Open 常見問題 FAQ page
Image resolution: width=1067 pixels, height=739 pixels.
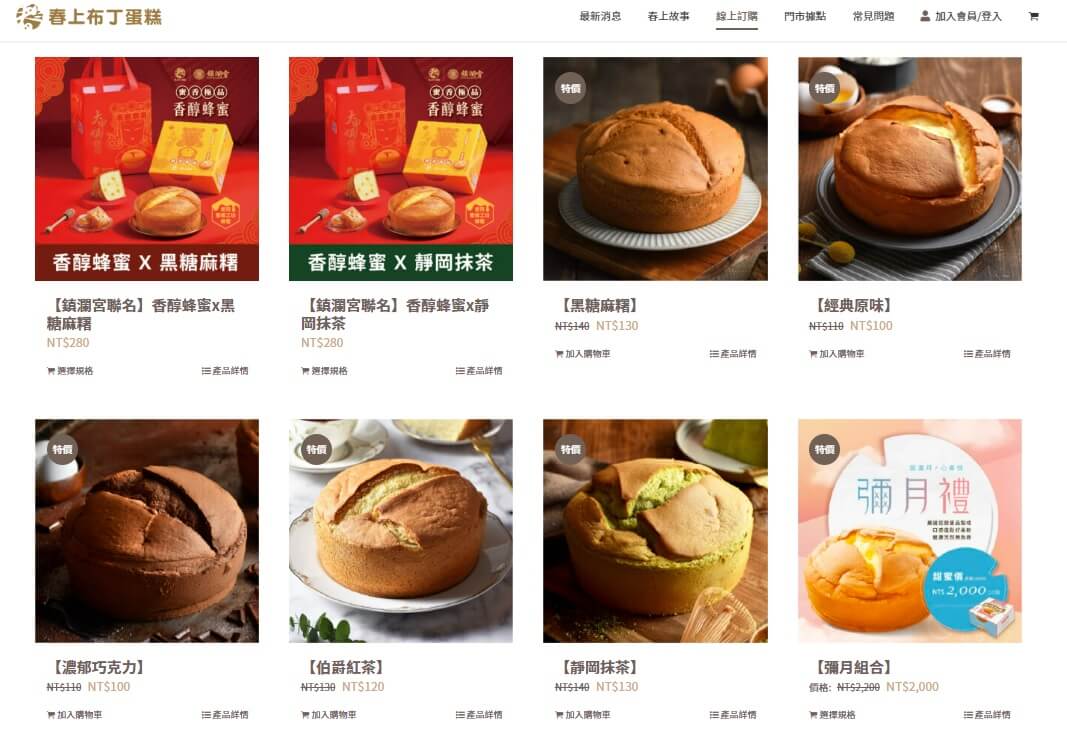[873, 17]
